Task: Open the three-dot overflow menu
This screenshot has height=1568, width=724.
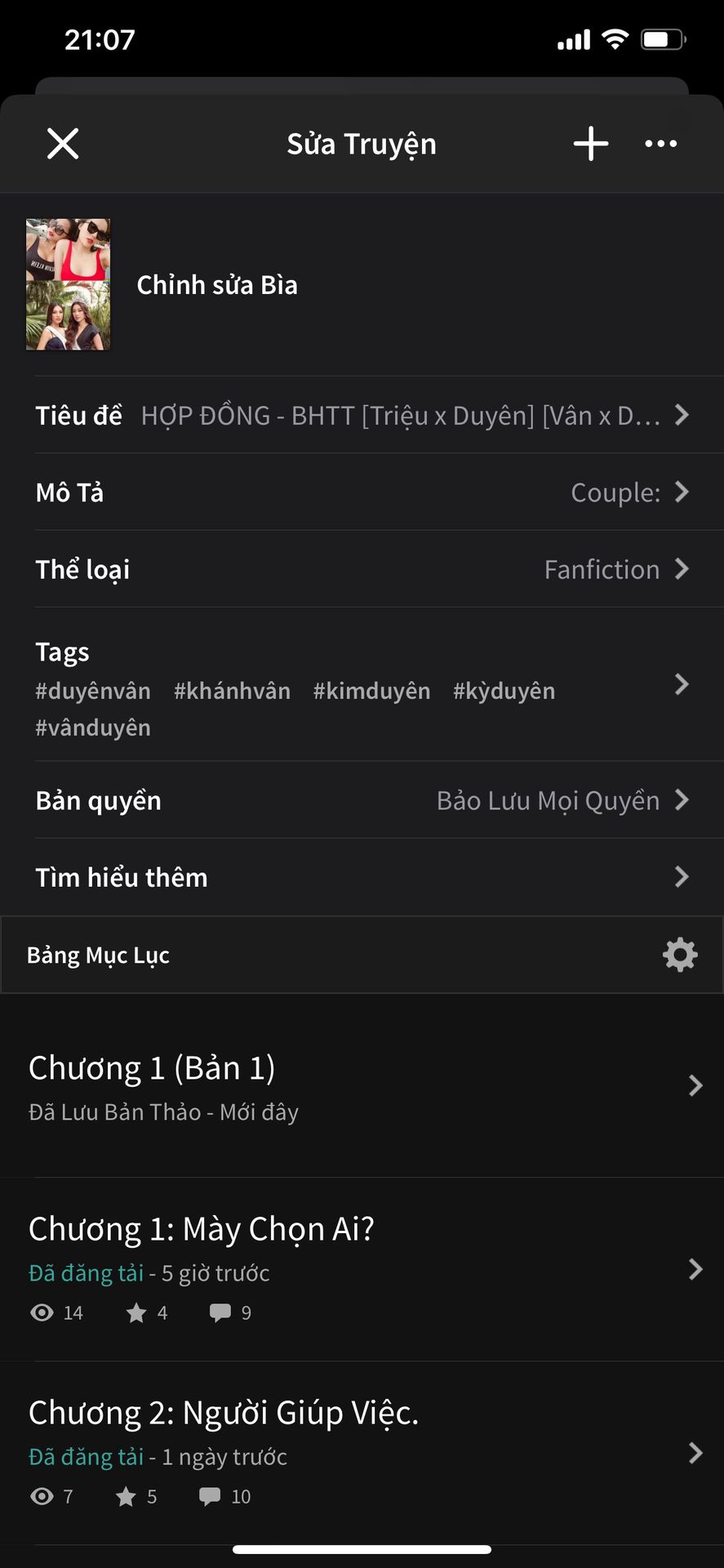Action: 660,144
